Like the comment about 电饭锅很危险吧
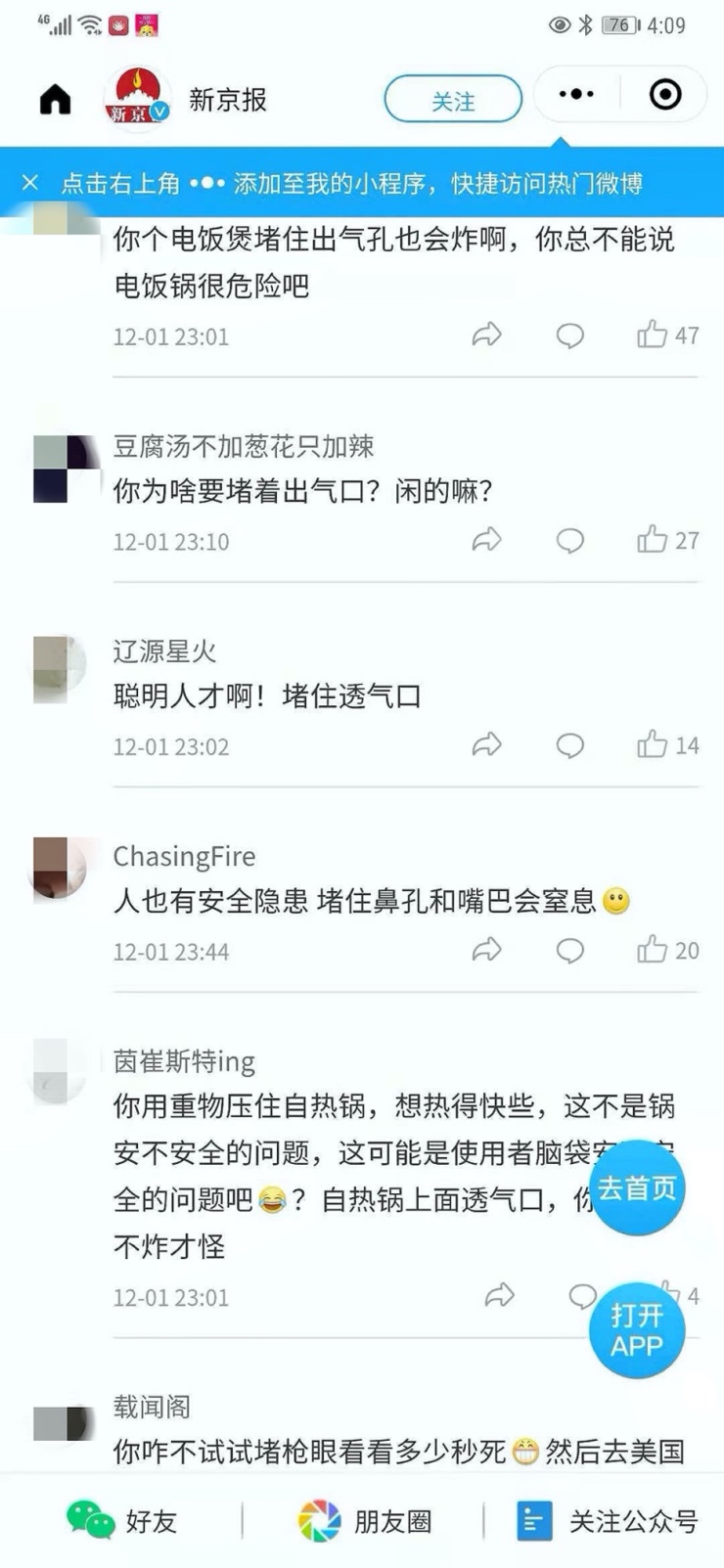Image resolution: width=724 pixels, height=1568 pixels. [653, 335]
